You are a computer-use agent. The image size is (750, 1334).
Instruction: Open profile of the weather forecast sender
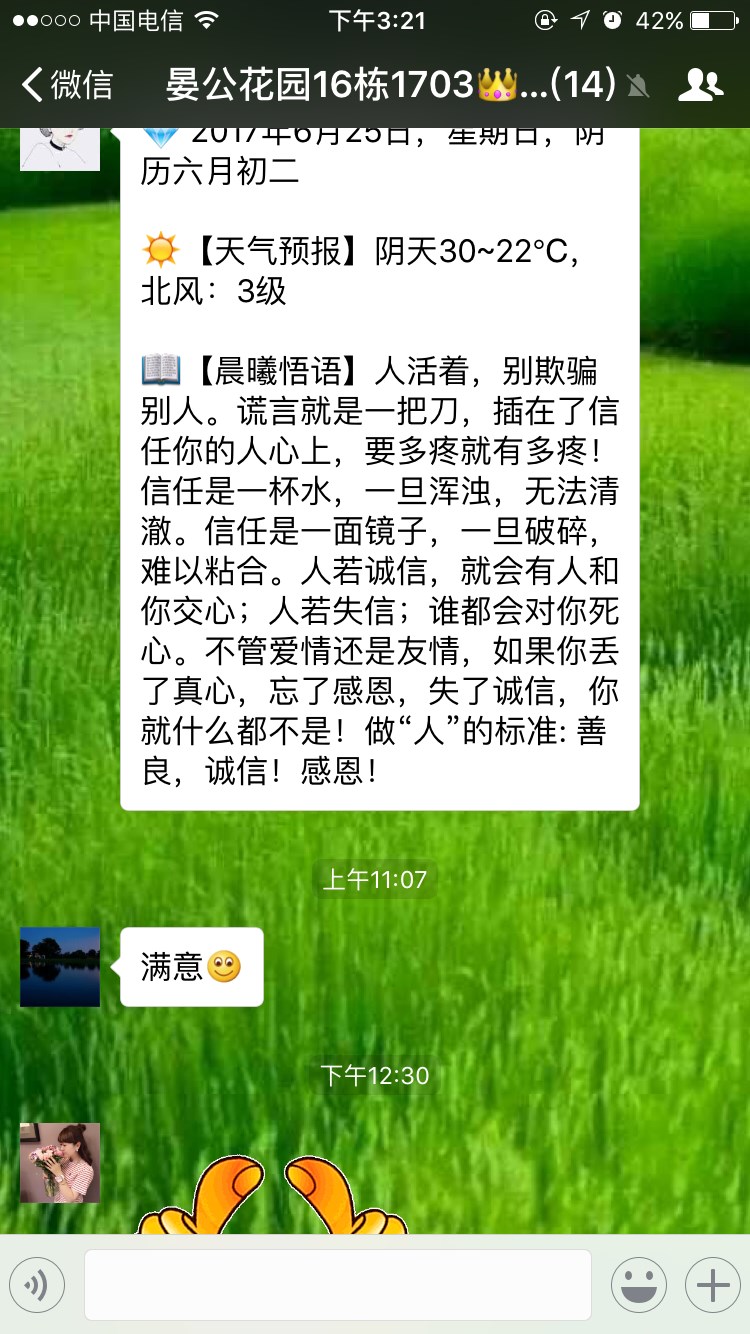60,146
